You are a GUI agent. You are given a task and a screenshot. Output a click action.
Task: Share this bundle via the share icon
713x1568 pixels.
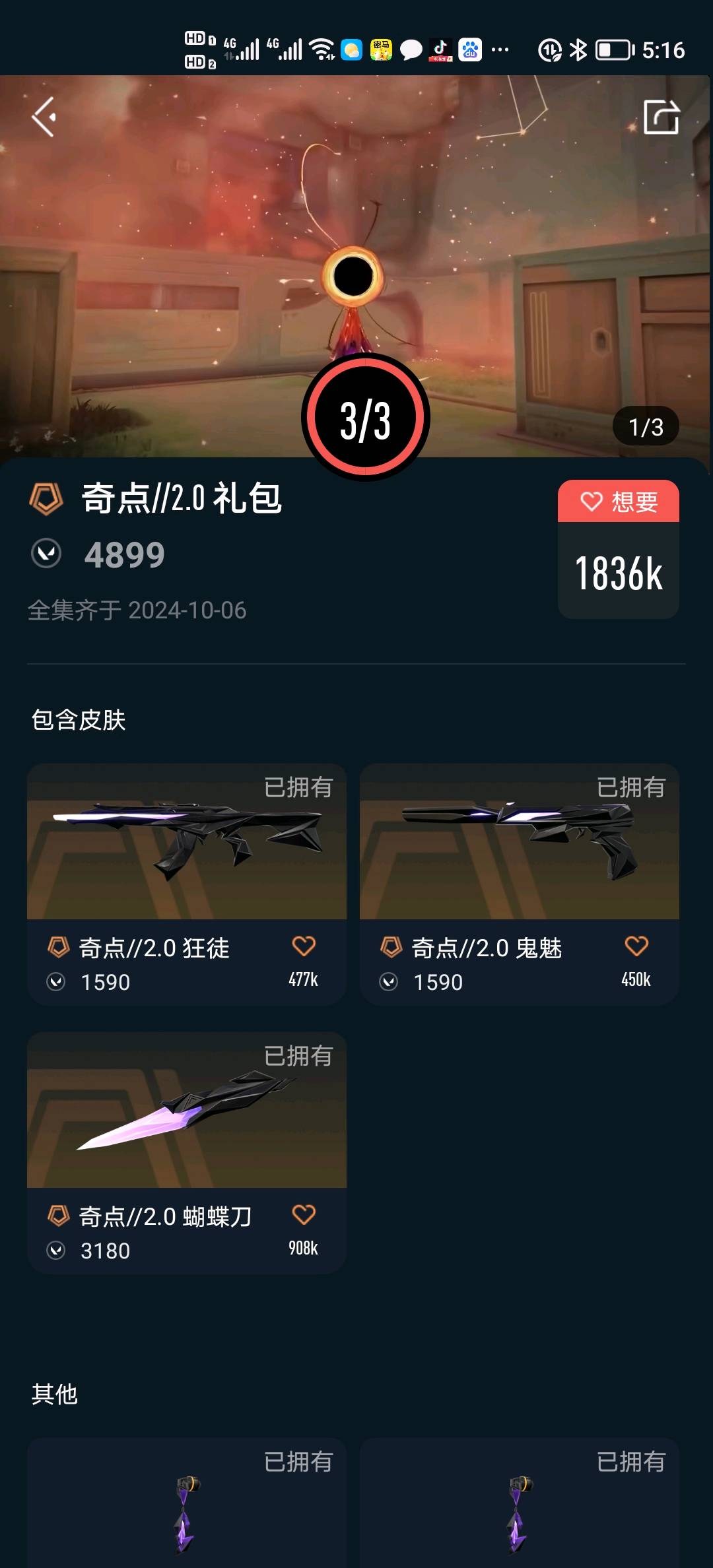(x=661, y=117)
